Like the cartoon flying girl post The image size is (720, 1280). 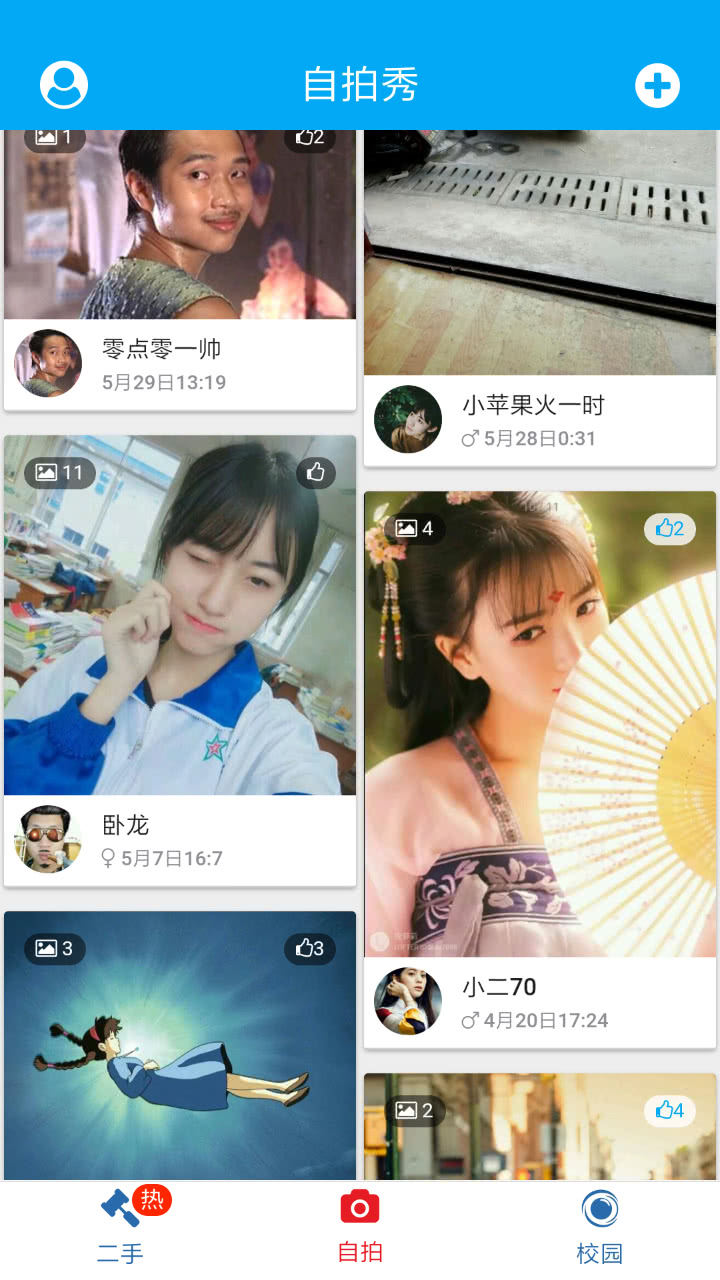point(310,949)
